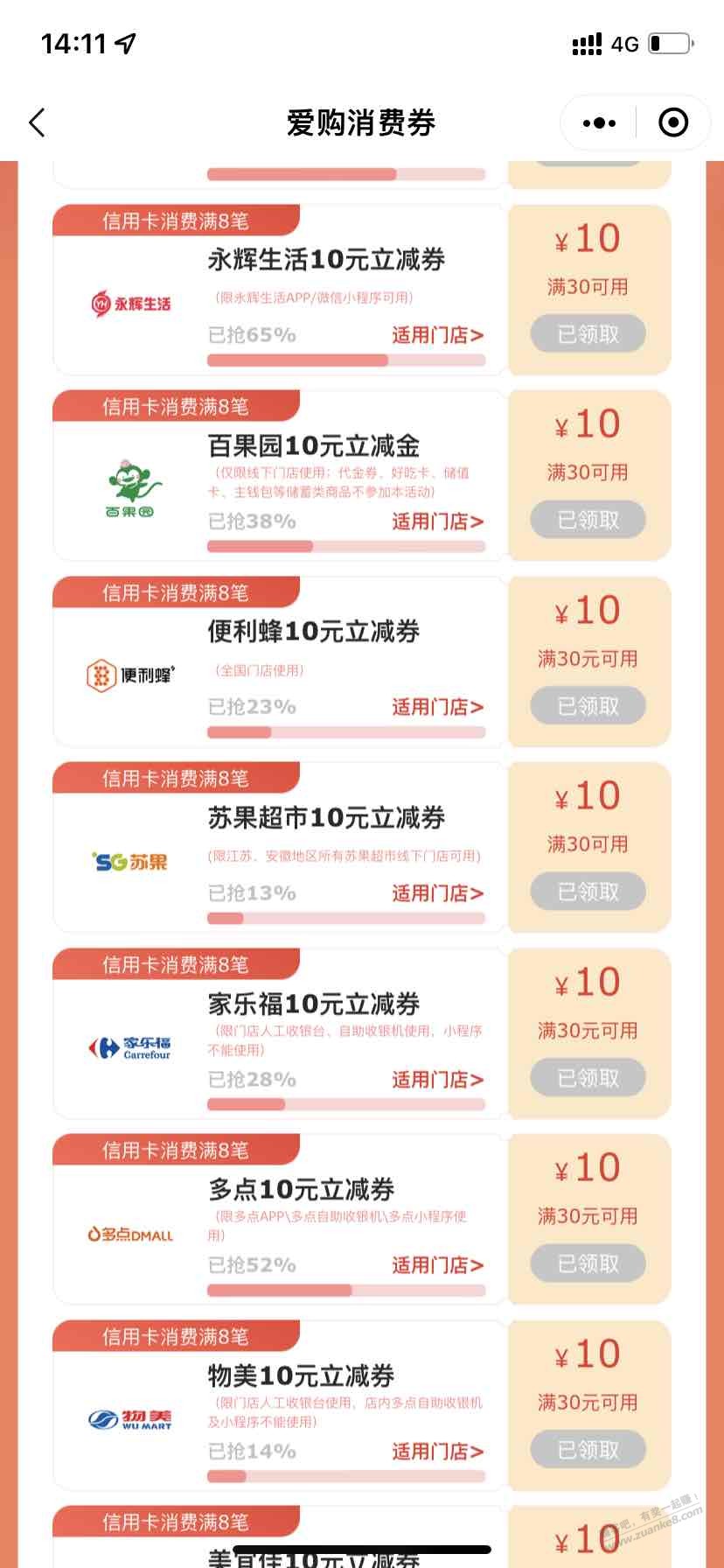The image size is (724, 1568).
Task: Open 适用门店 for 永辉生活 coupon
Action: (x=437, y=335)
